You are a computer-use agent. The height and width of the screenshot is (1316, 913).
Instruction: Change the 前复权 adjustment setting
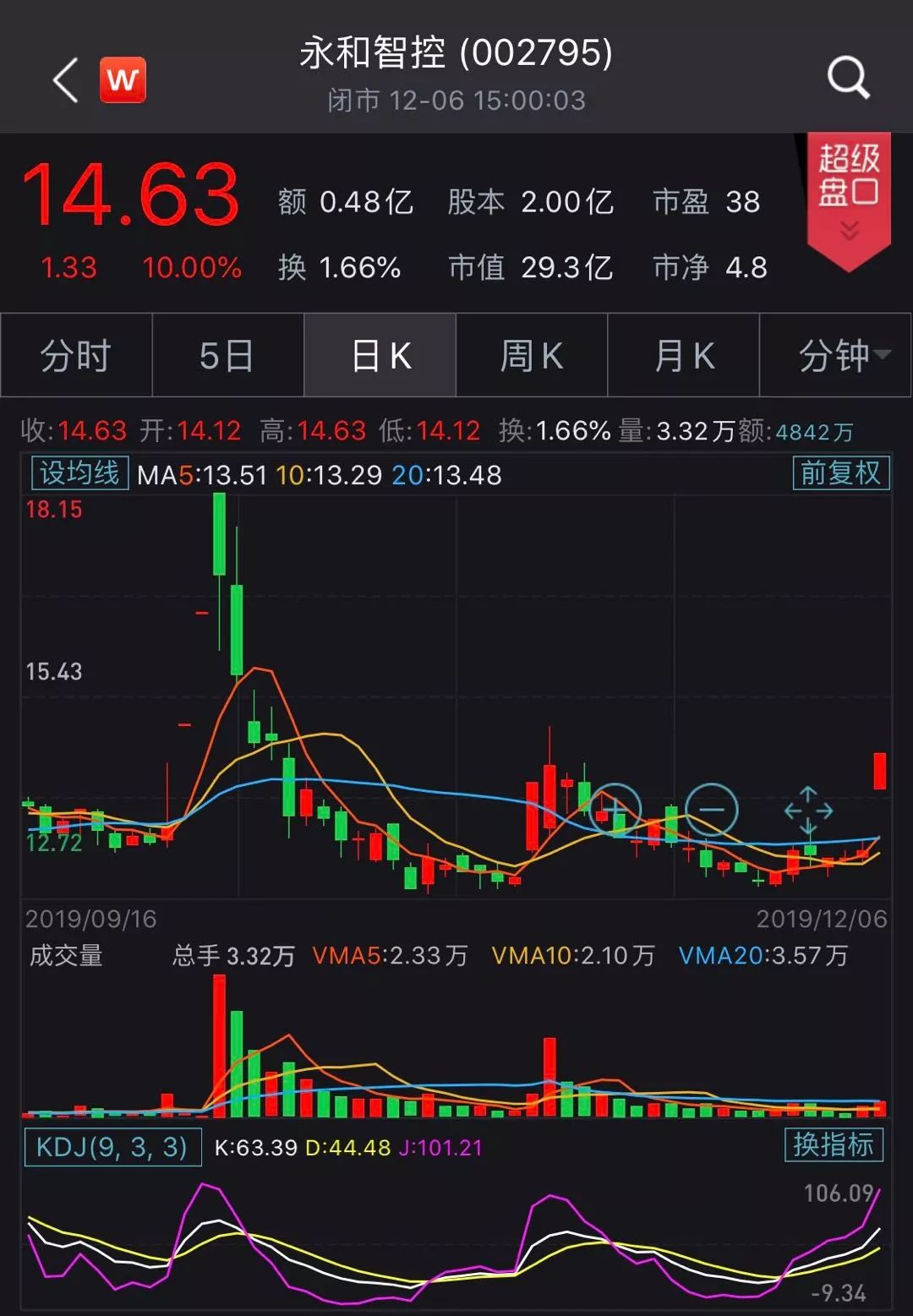(x=841, y=473)
